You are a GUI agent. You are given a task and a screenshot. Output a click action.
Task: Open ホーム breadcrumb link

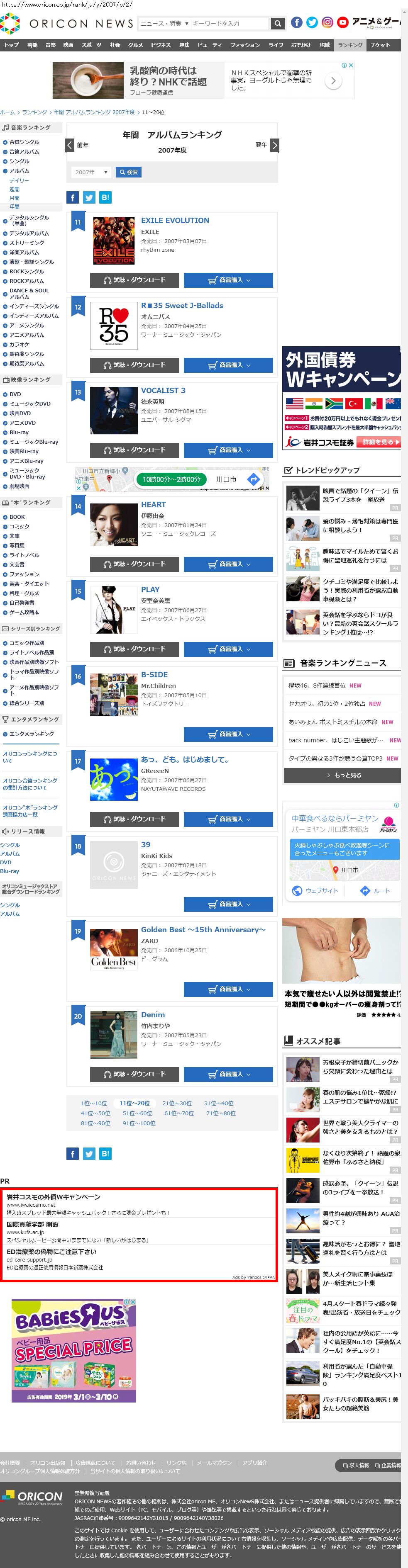7,112
